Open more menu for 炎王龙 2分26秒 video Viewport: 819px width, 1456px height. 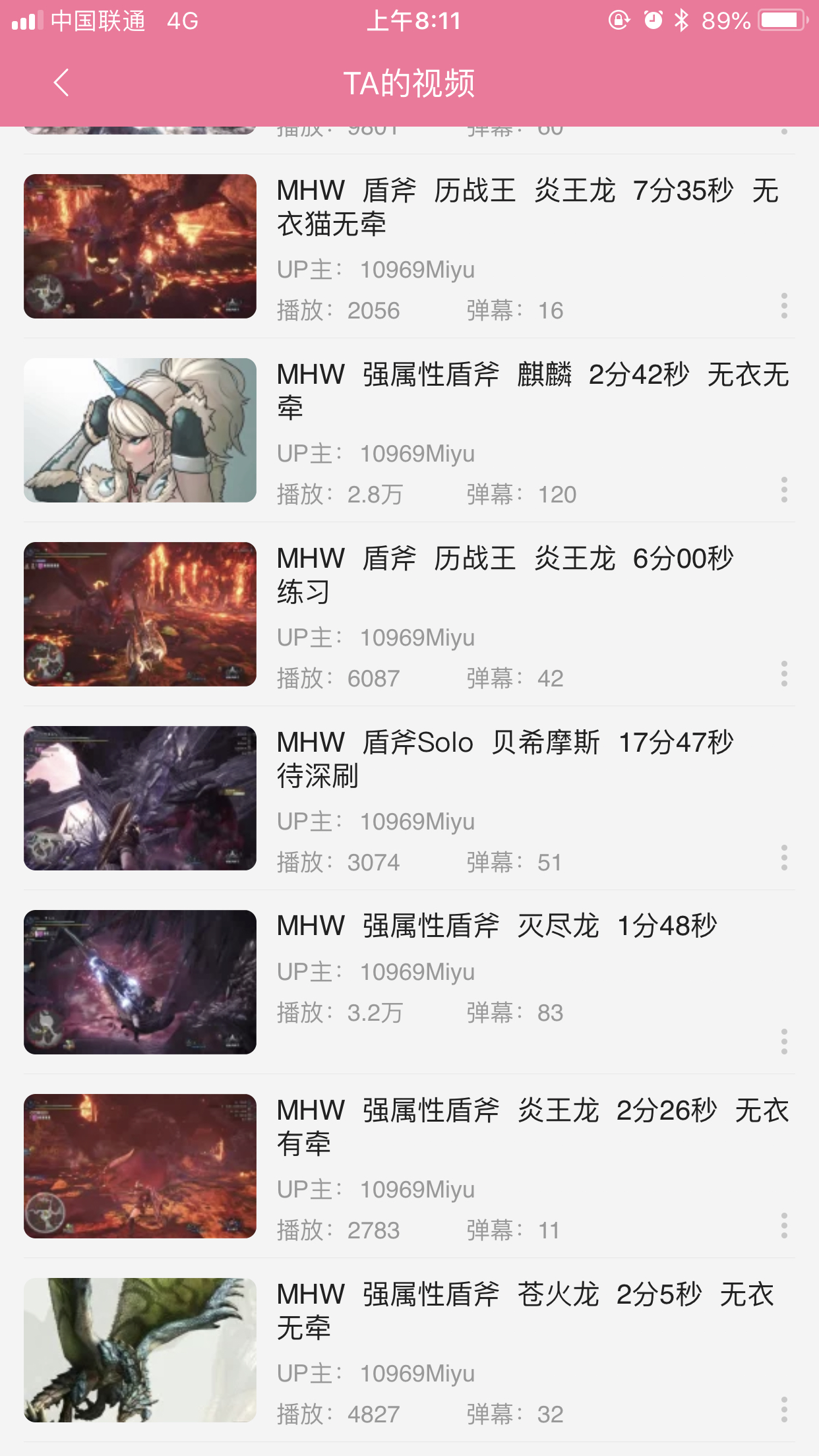783,1226
